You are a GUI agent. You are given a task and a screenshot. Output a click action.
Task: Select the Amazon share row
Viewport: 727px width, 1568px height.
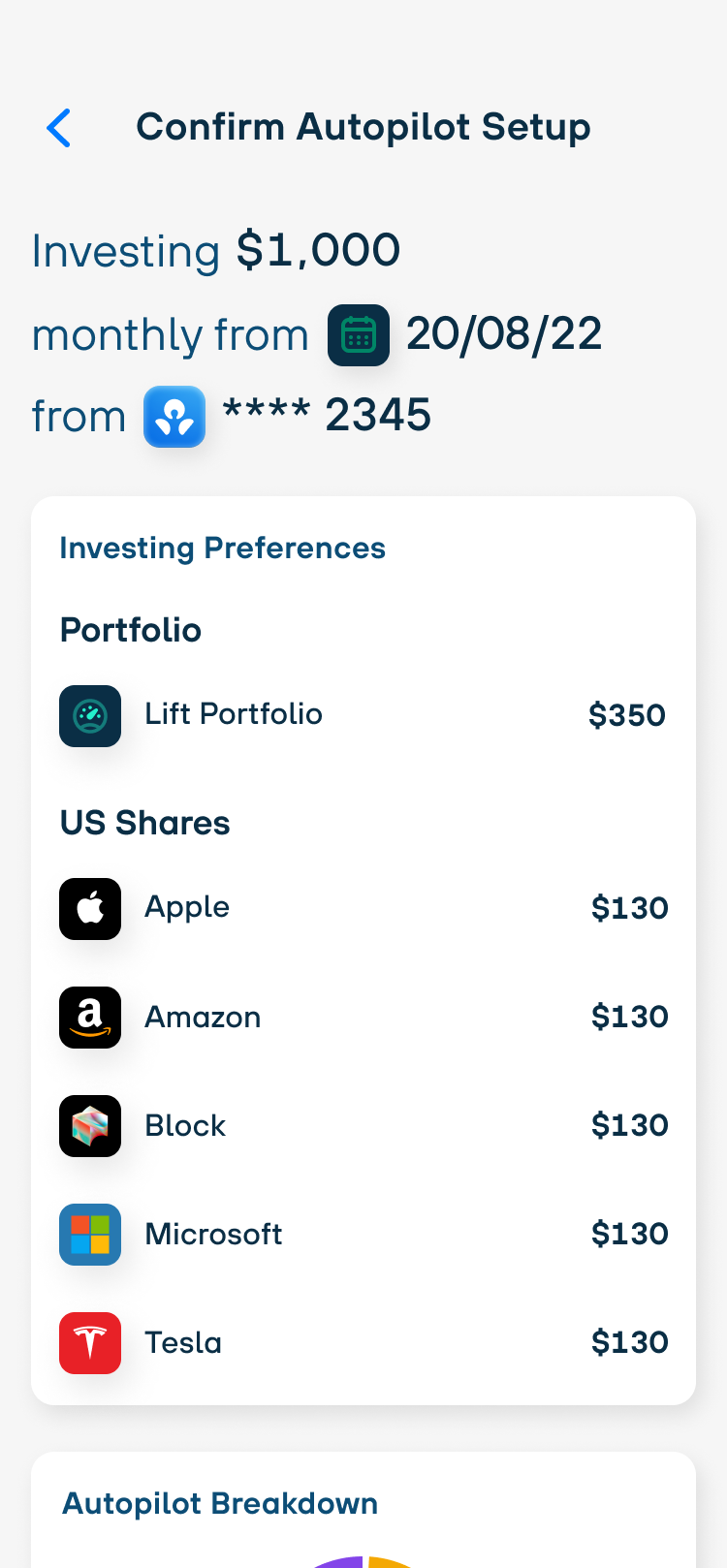point(363,1018)
